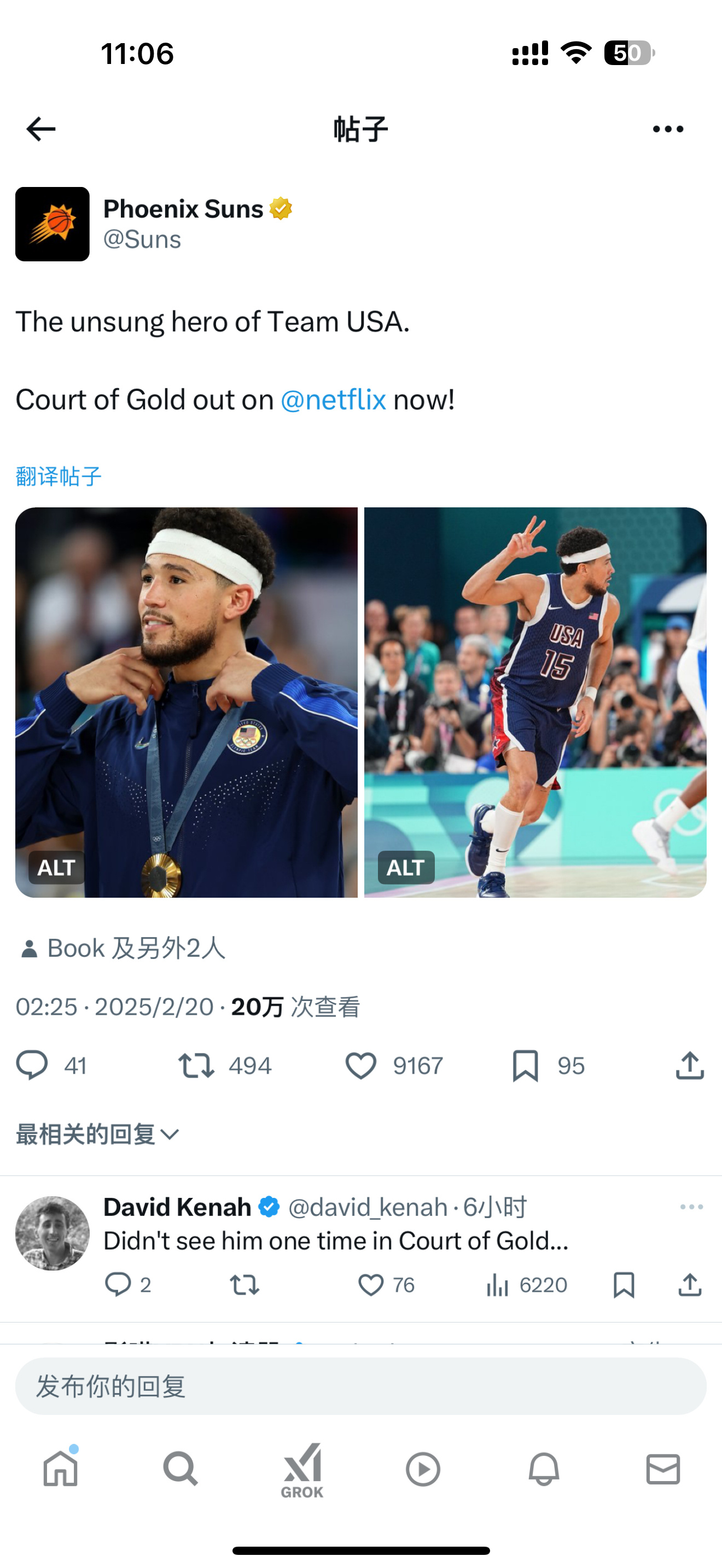Go back using the arrow icon
722x1568 pixels.
(41, 129)
